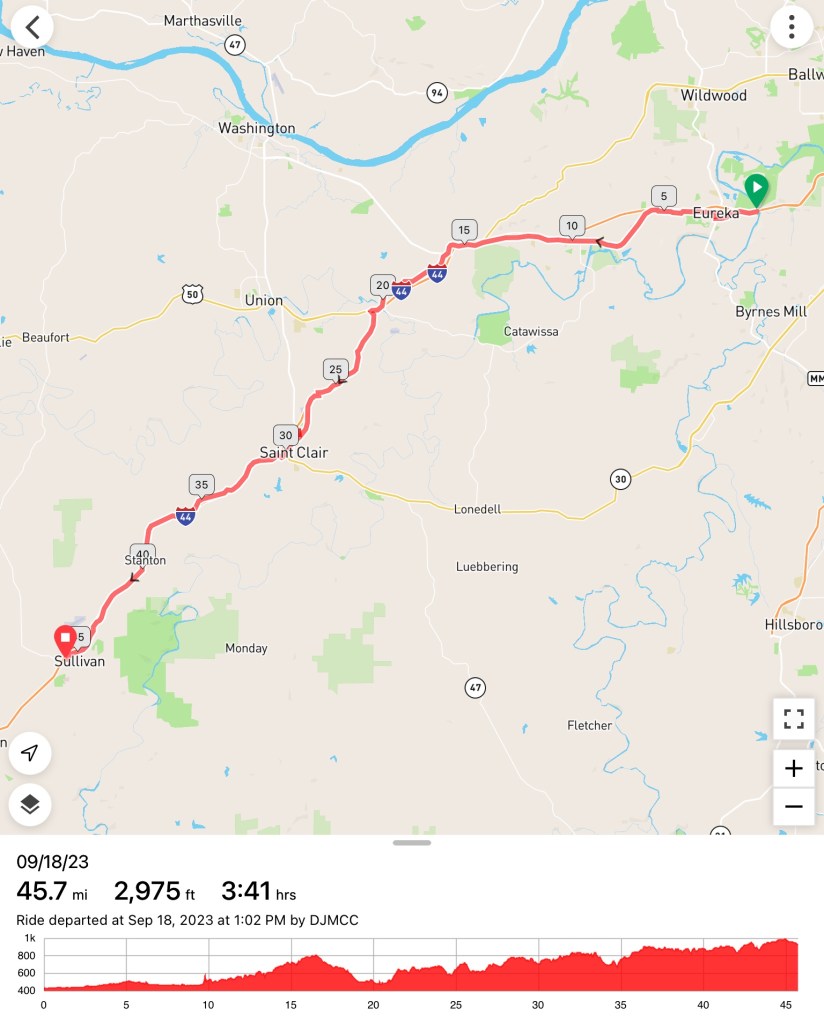The image size is (824, 1023).
Task: Expand the map to fullscreen
Action: (x=794, y=719)
